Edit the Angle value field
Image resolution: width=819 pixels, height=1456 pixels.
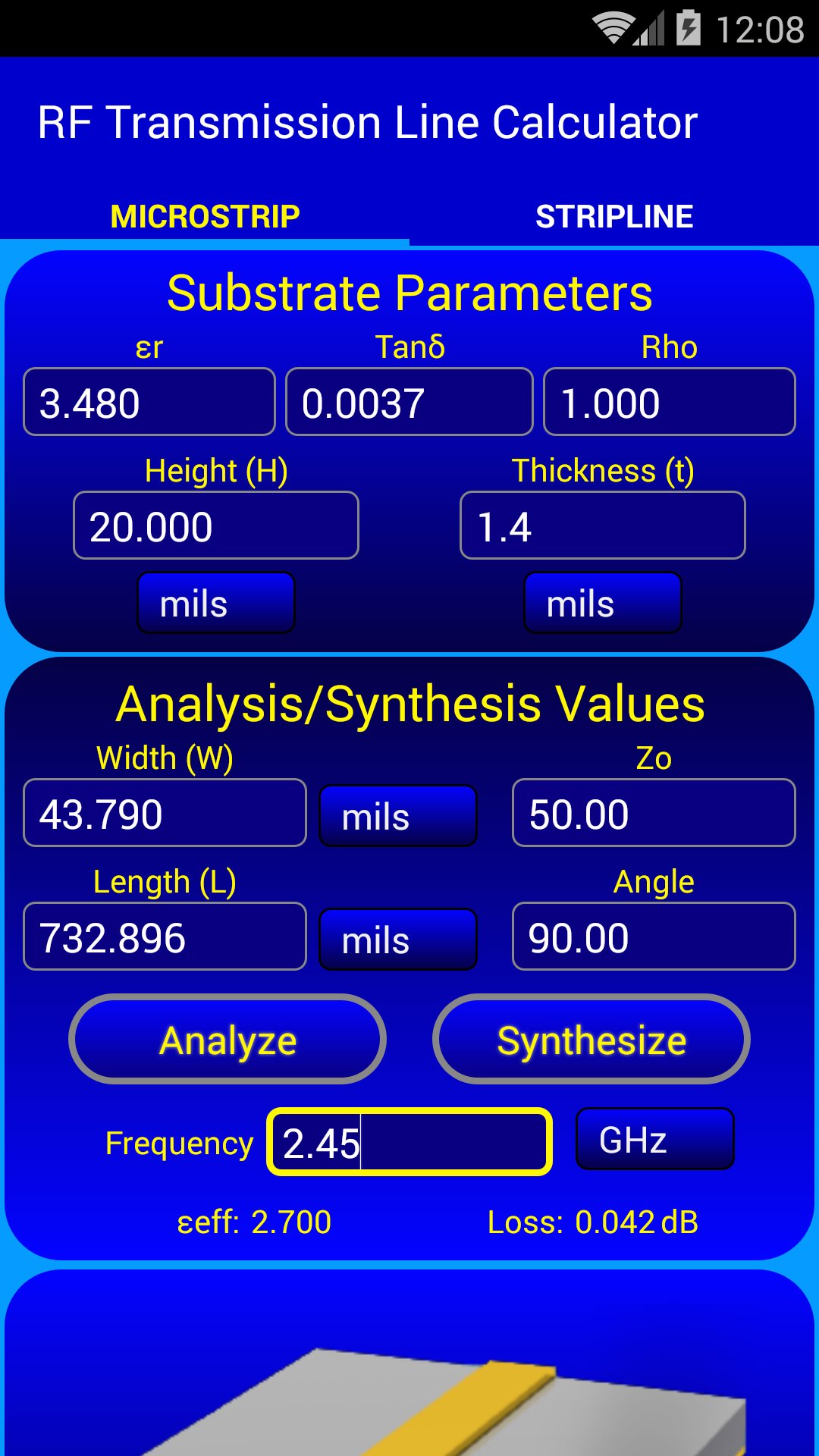654,937
